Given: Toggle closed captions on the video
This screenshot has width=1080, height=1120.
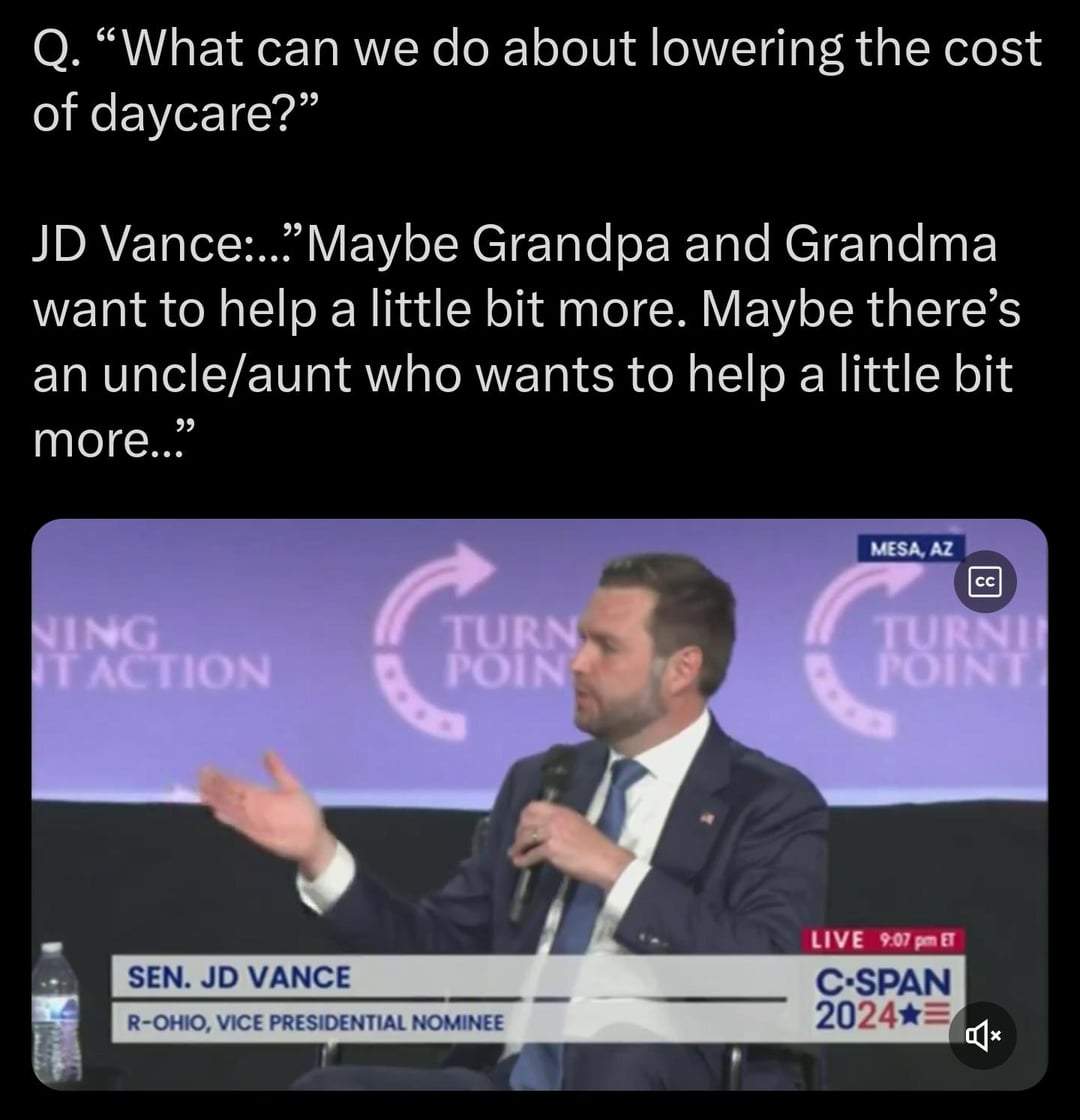Looking at the screenshot, I should point(985,581).
